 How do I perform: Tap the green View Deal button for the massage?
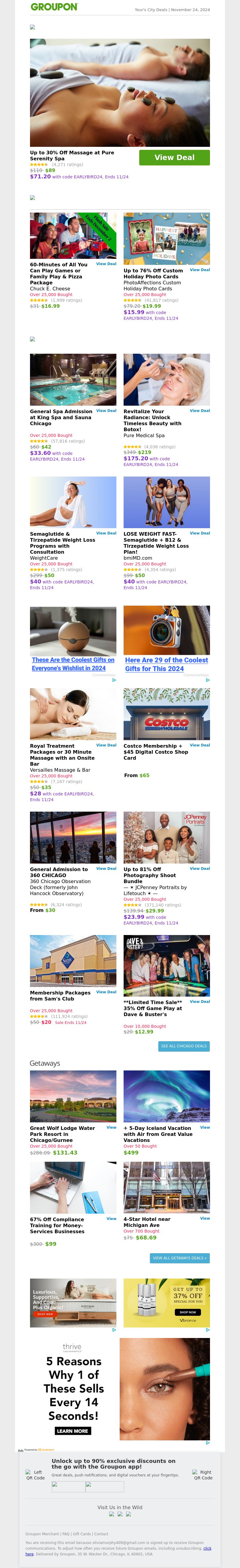[x=174, y=158]
